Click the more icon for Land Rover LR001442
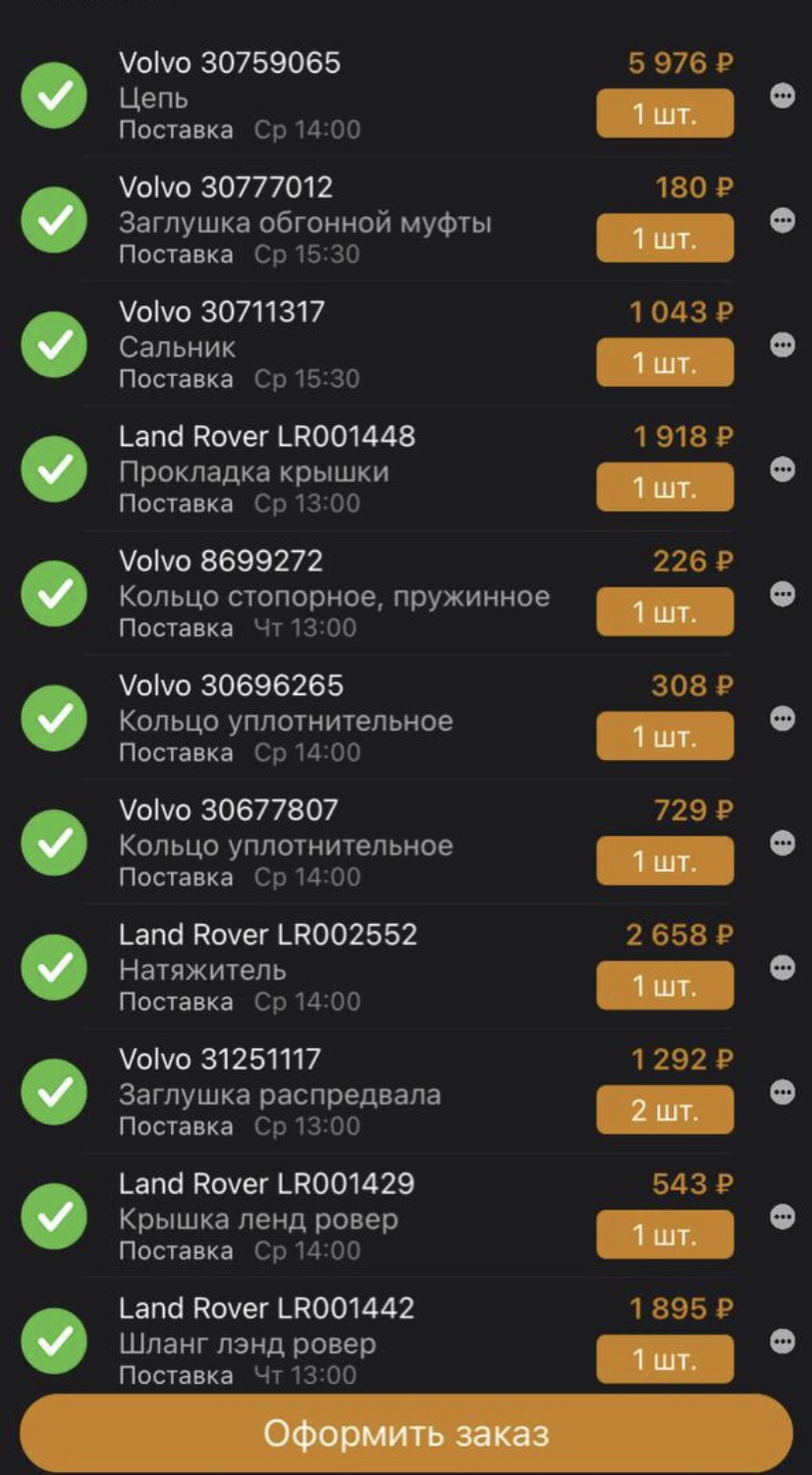This screenshot has width=812, height=1475. 781,1339
